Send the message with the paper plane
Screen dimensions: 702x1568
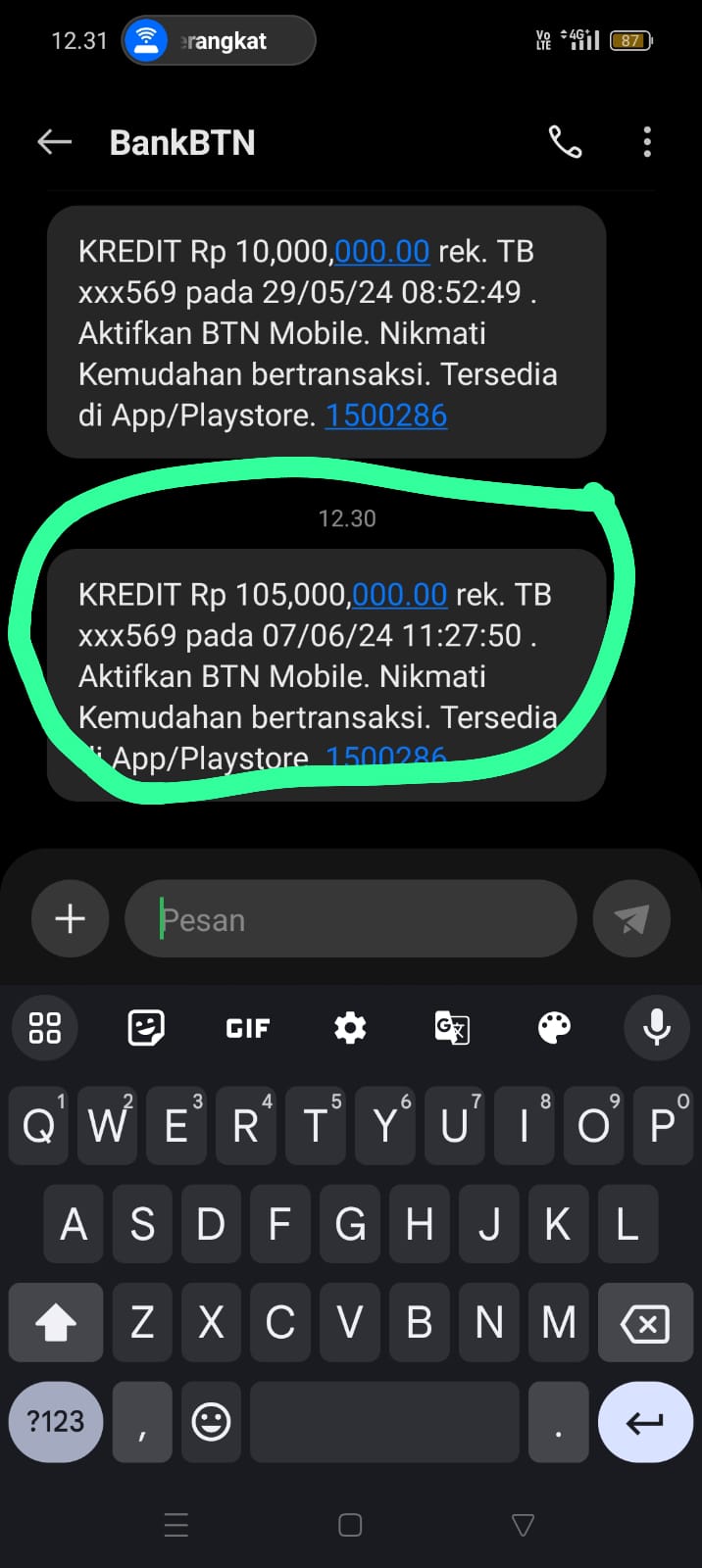[631, 919]
